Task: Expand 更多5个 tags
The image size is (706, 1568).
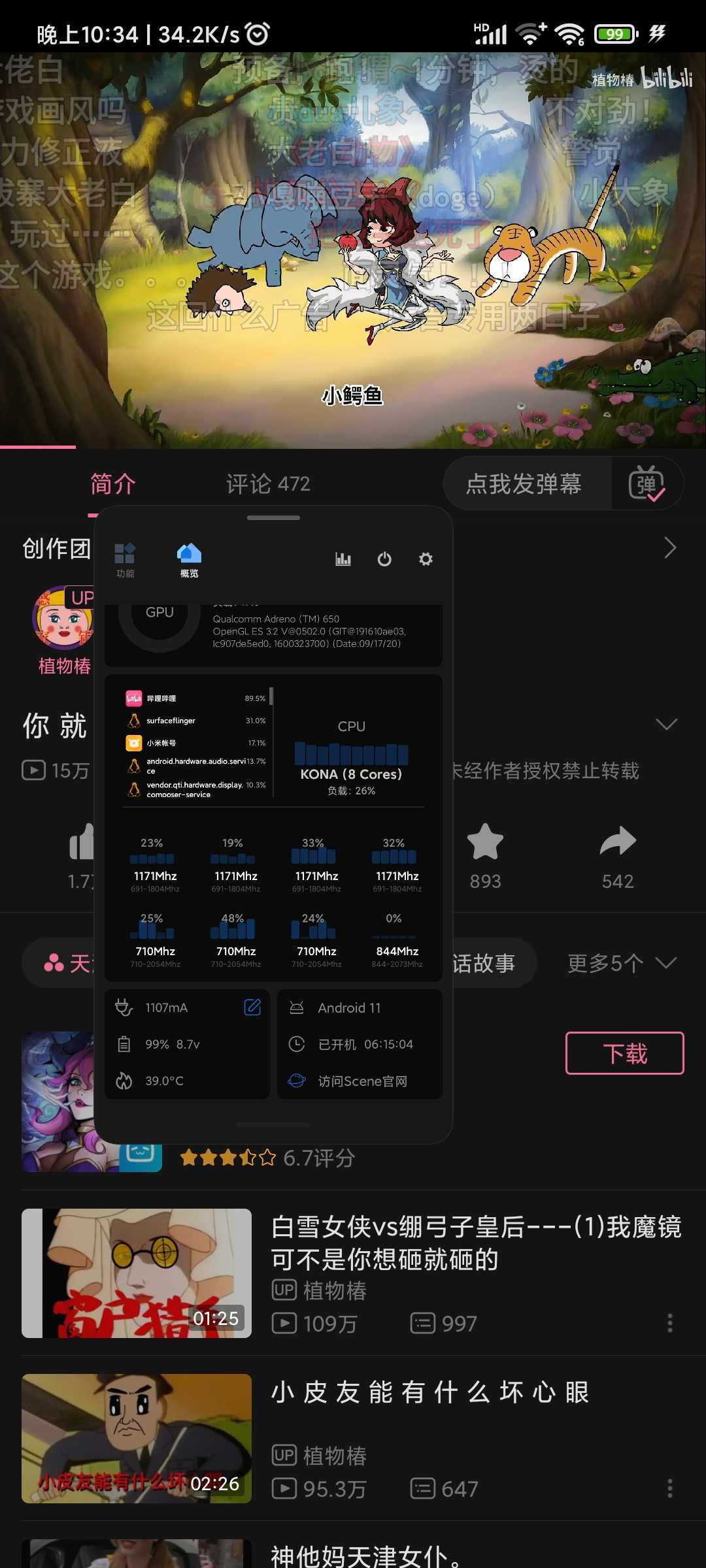Action: pyautogui.click(x=621, y=963)
